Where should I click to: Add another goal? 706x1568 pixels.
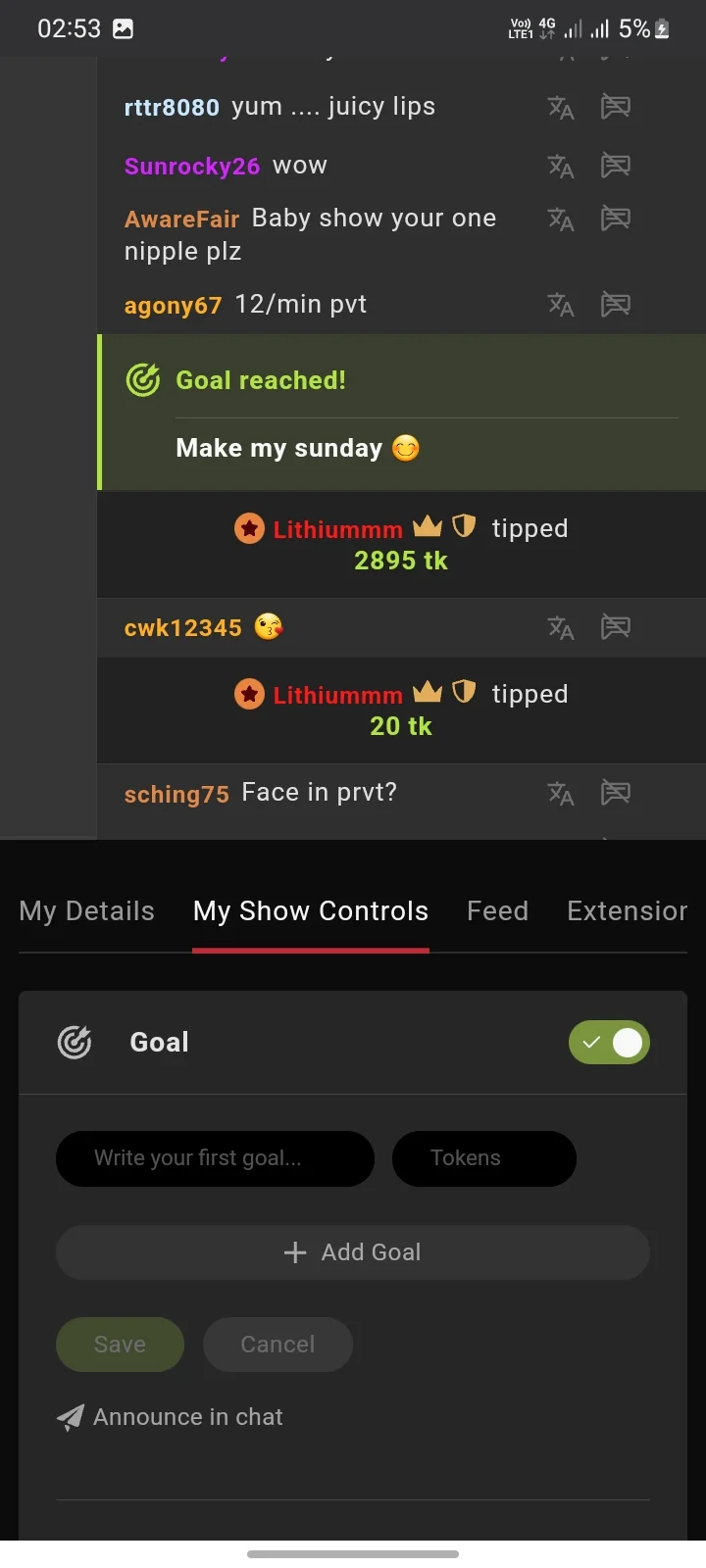point(353,1252)
